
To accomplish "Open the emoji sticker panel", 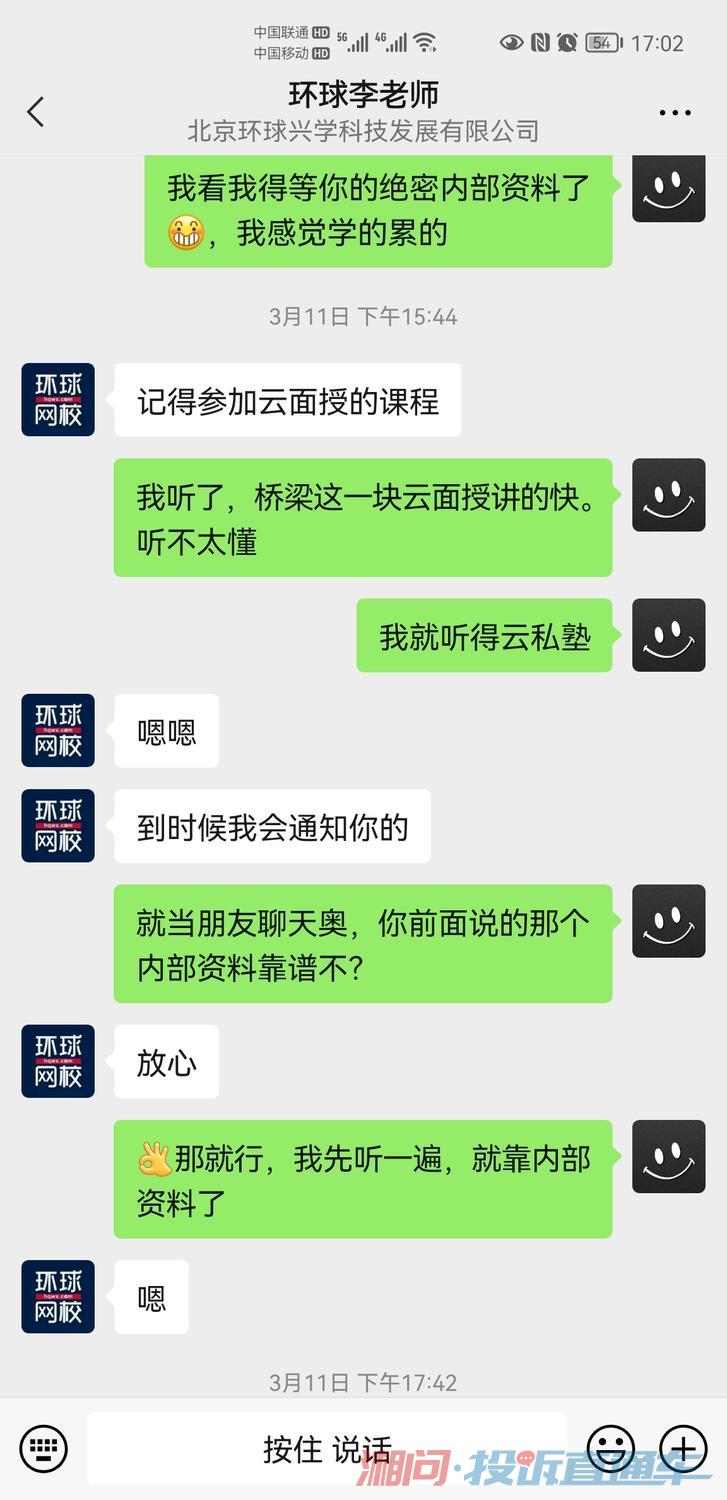I will [x=610, y=1447].
